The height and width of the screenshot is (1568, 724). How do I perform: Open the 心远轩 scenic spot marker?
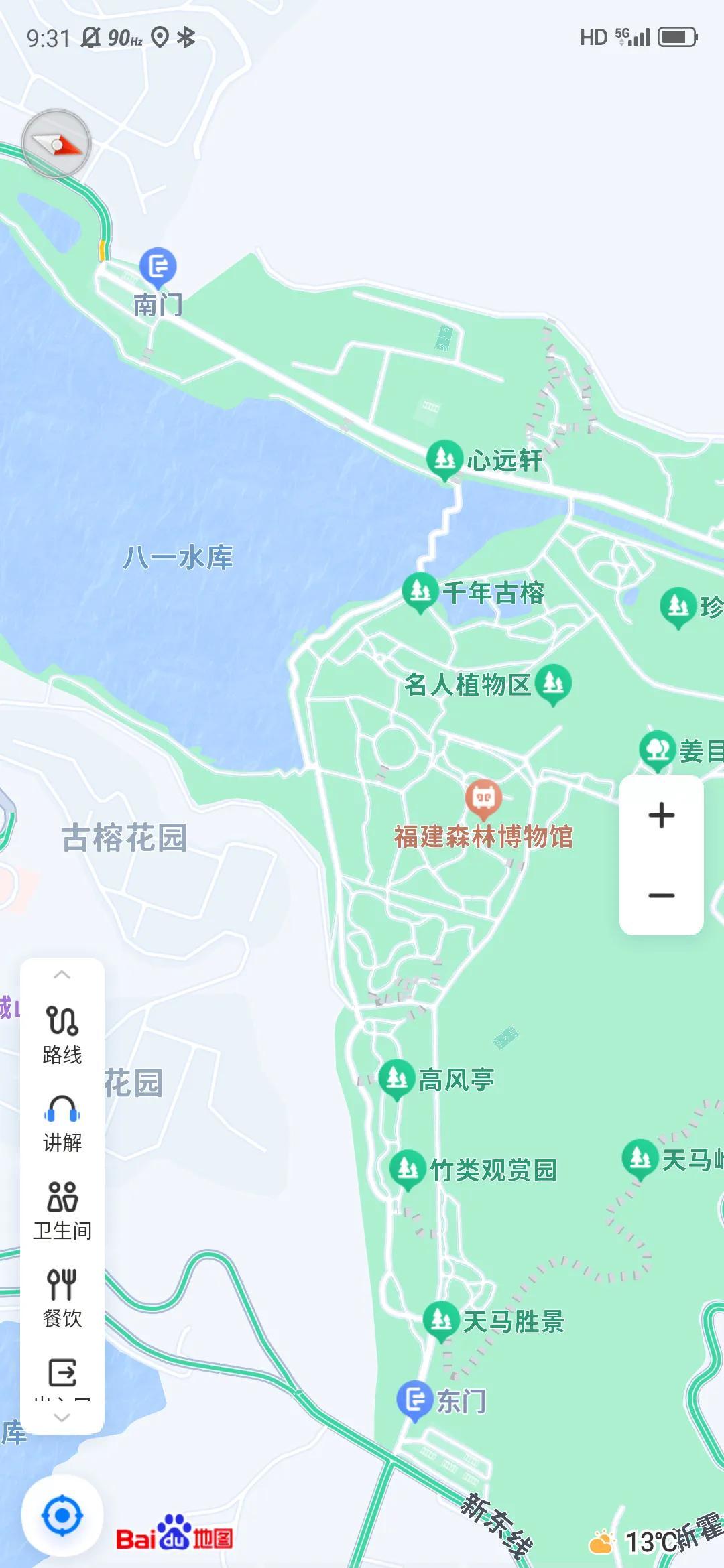pos(444,459)
